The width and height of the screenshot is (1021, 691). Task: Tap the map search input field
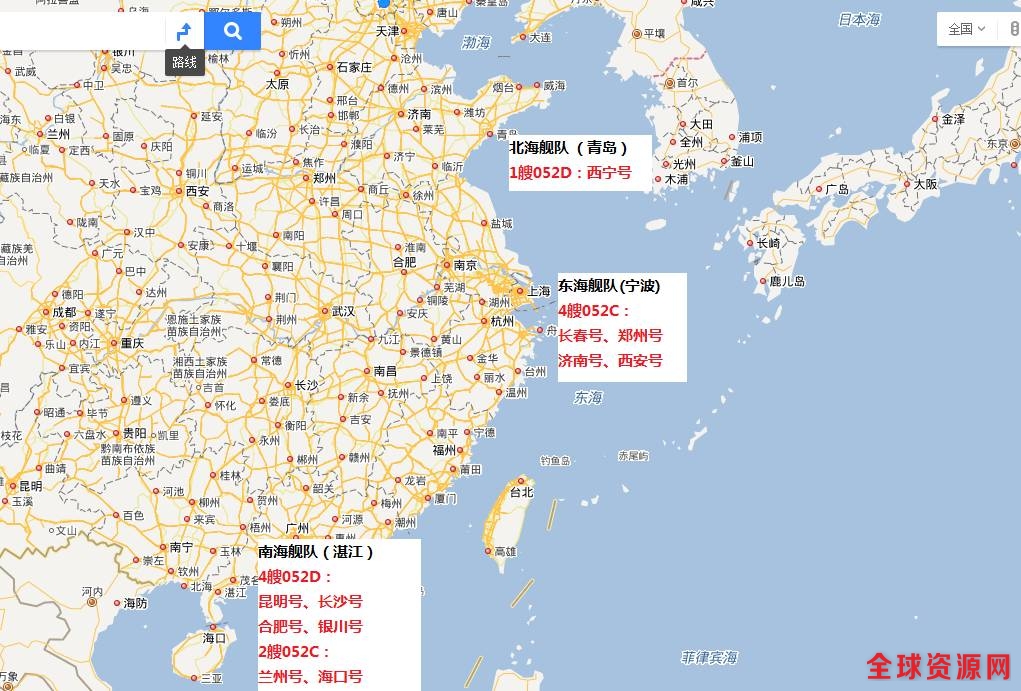[80, 31]
